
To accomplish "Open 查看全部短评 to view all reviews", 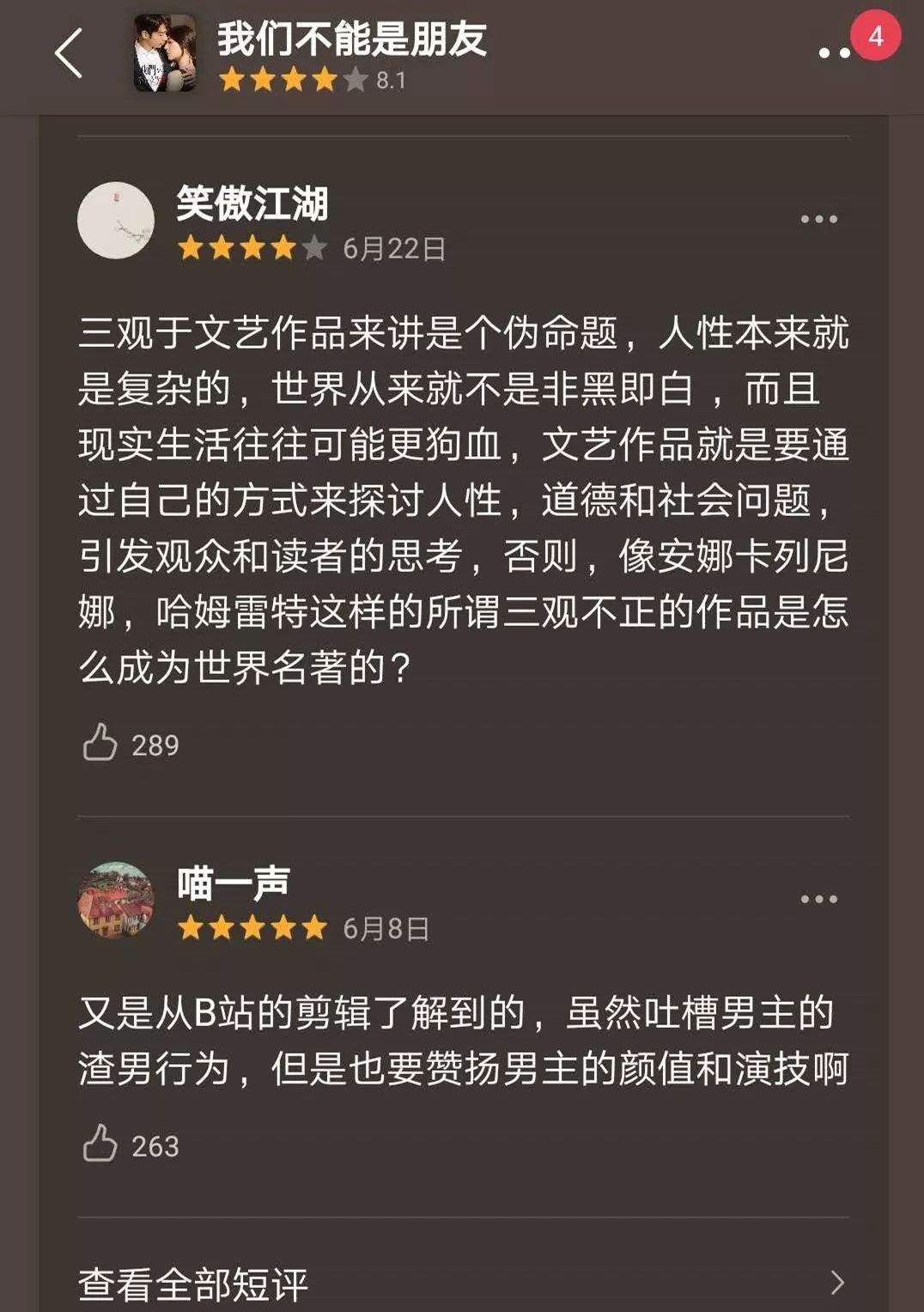I will click(463, 1284).
